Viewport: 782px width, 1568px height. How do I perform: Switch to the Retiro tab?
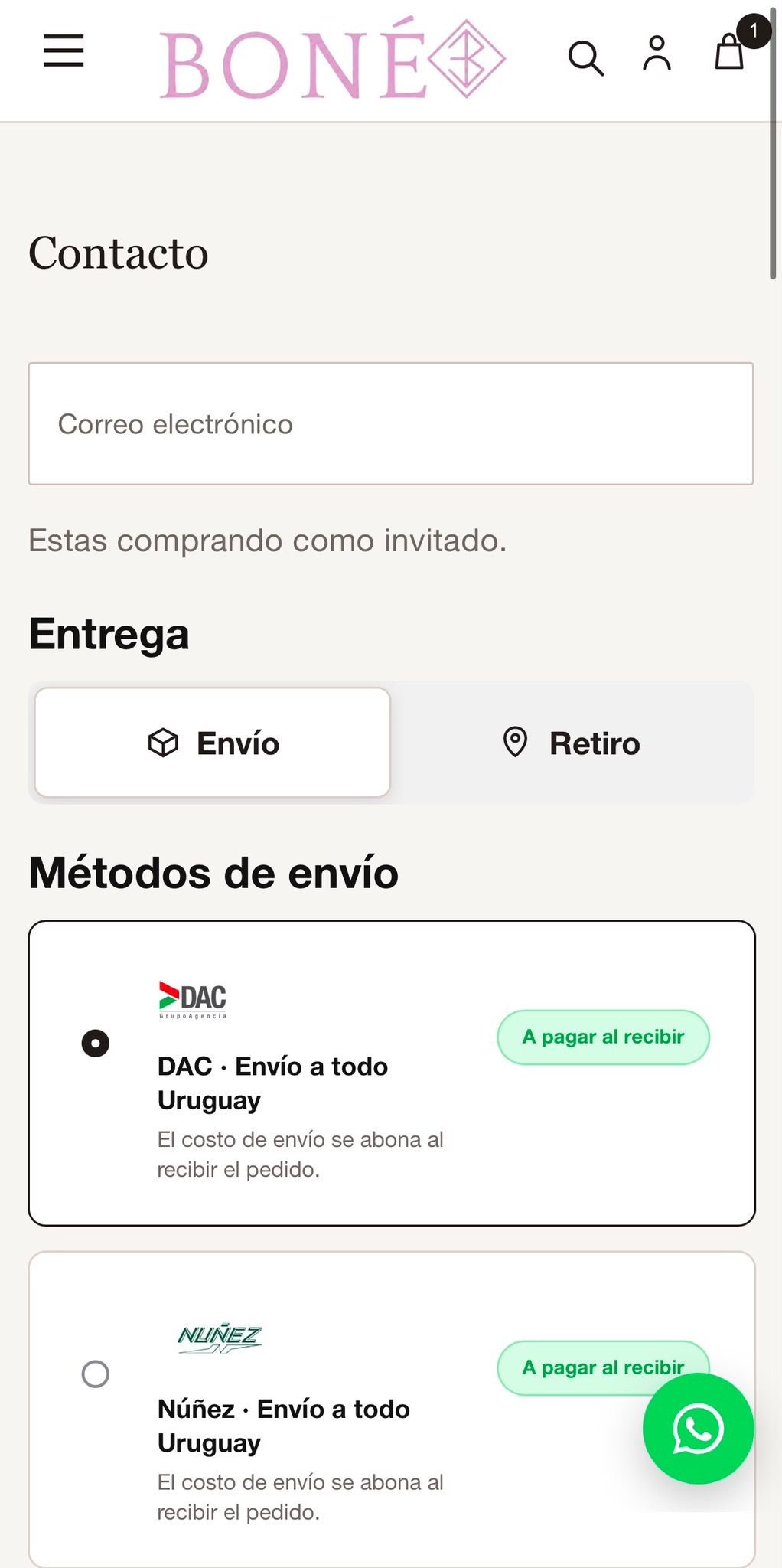click(x=572, y=743)
